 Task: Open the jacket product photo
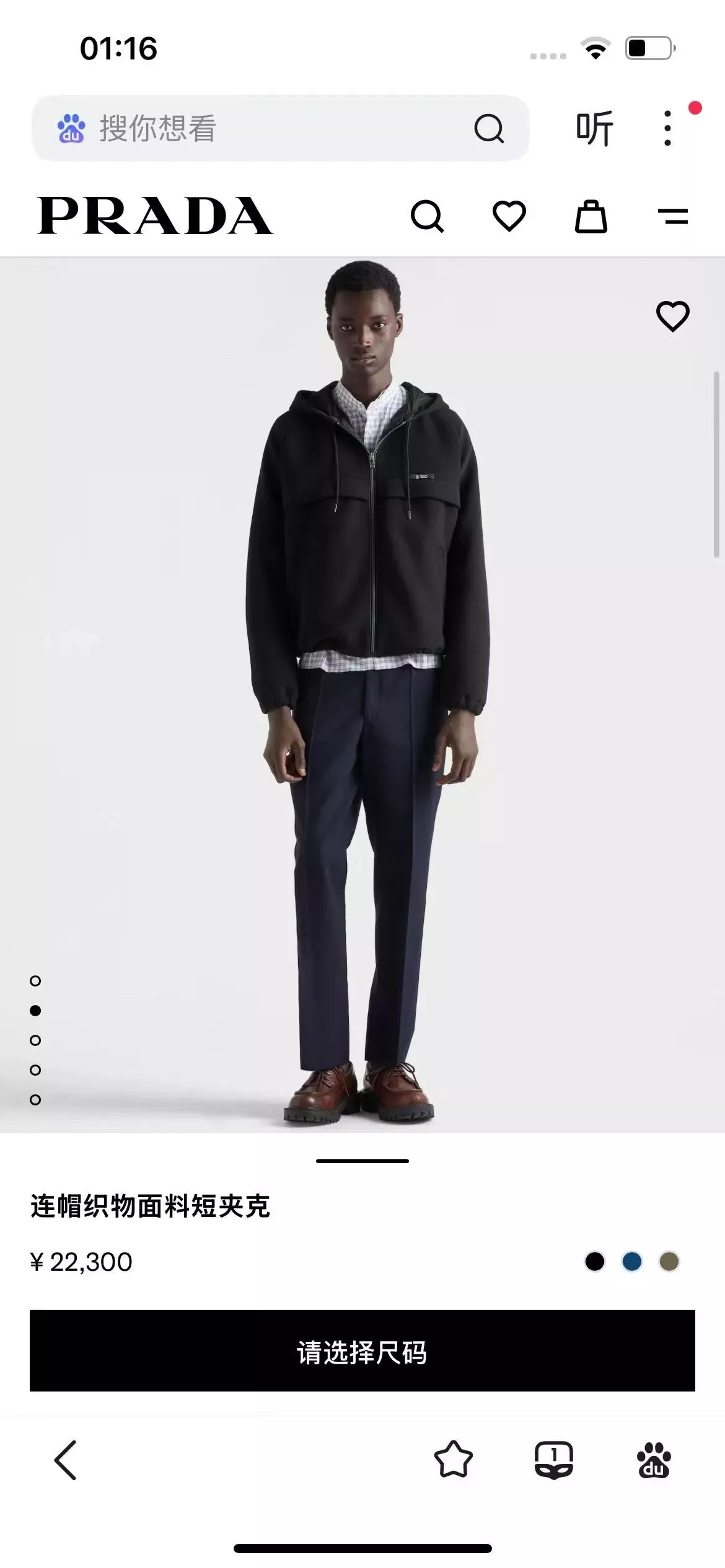362,695
